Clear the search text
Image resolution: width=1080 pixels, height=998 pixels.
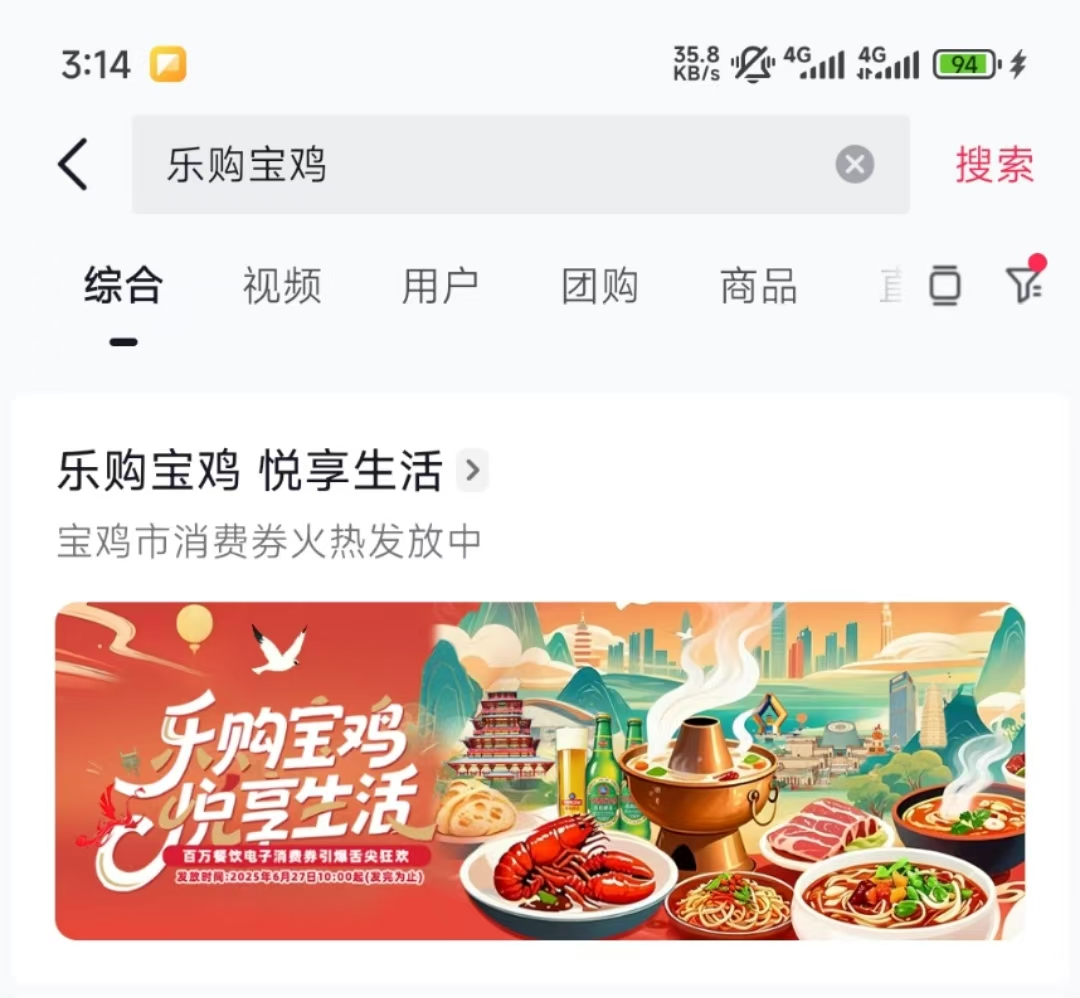pyautogui.click(x=854, y=165)
